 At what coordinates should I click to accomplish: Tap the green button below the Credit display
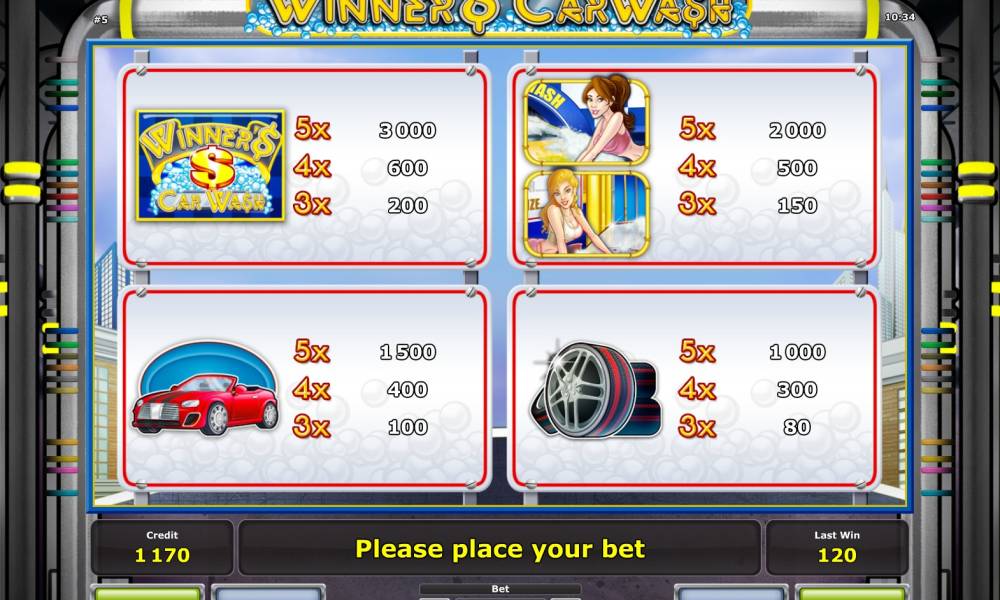pos(148,593)
